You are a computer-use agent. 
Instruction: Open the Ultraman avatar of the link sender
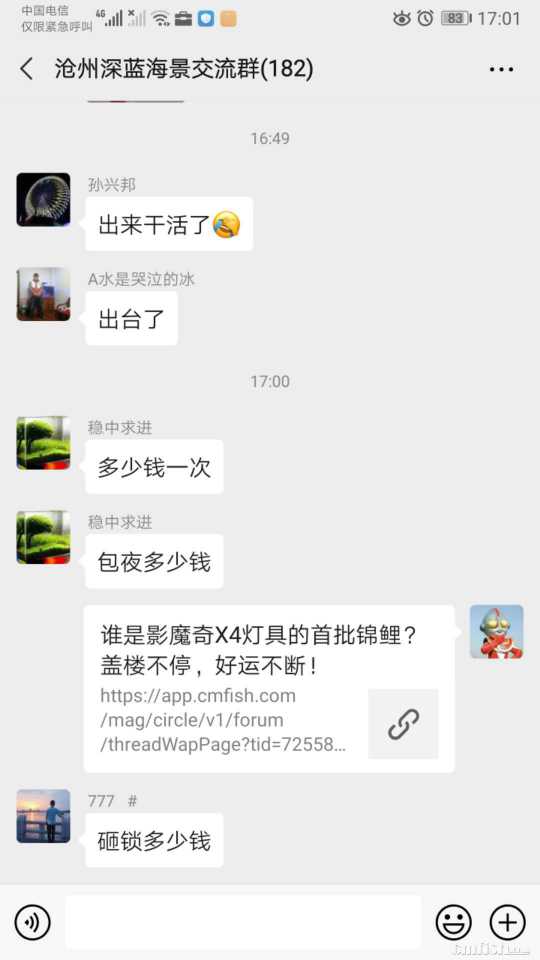pos(497,632)
